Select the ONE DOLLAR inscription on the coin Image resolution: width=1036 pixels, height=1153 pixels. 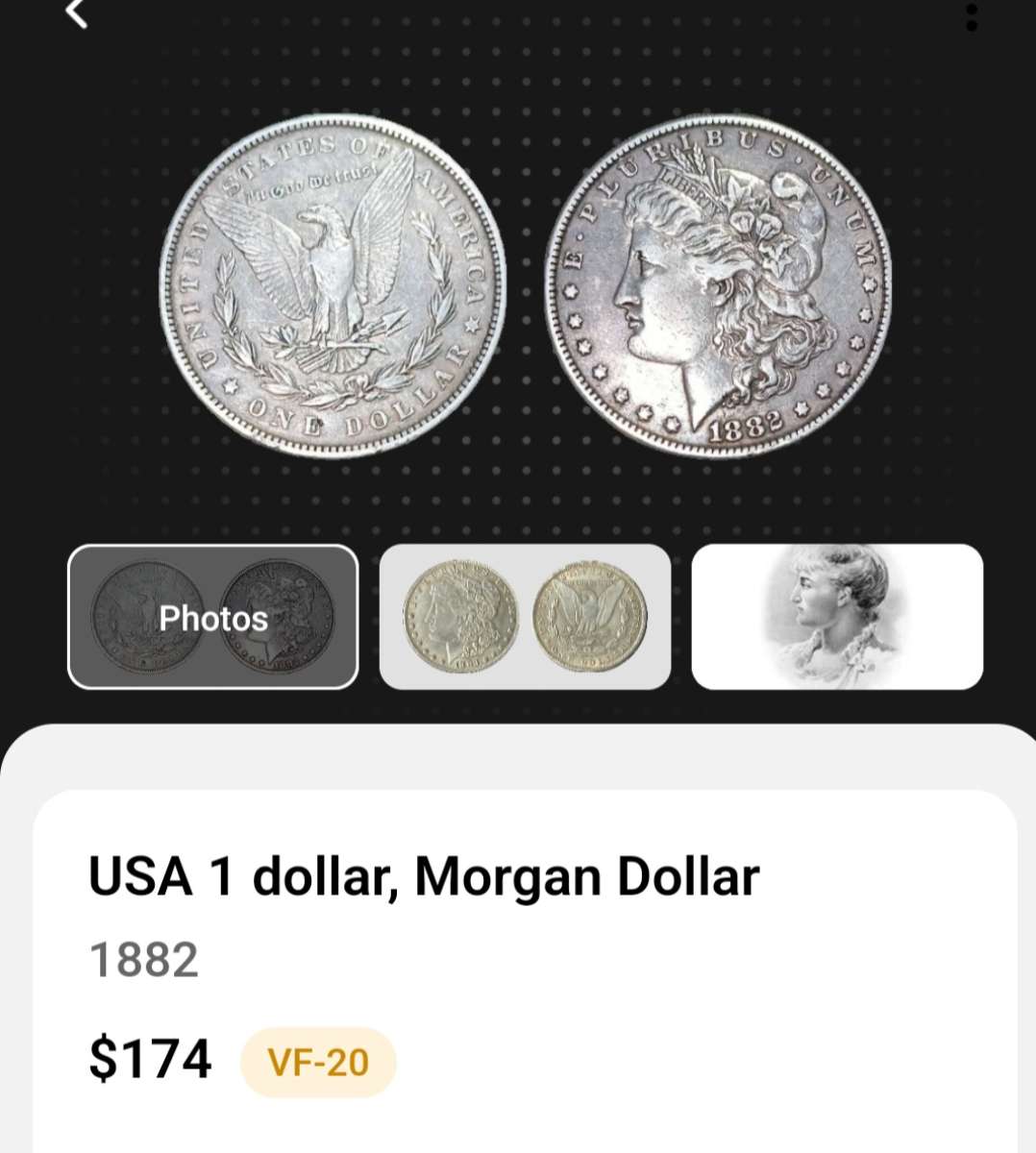tap(333, 417)
